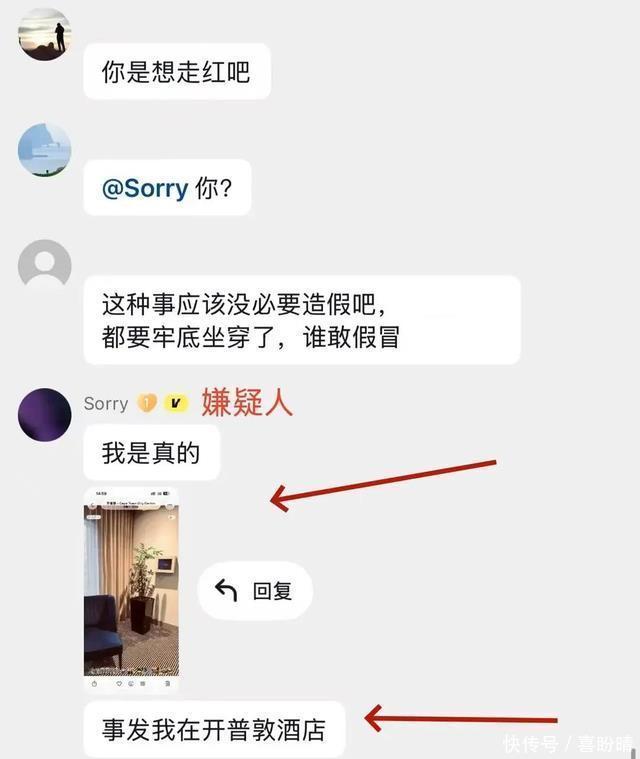Tap the avatar beside the @Sorry 你? message
The height and width of the screenshot is (759, 640).
point(45,150)
